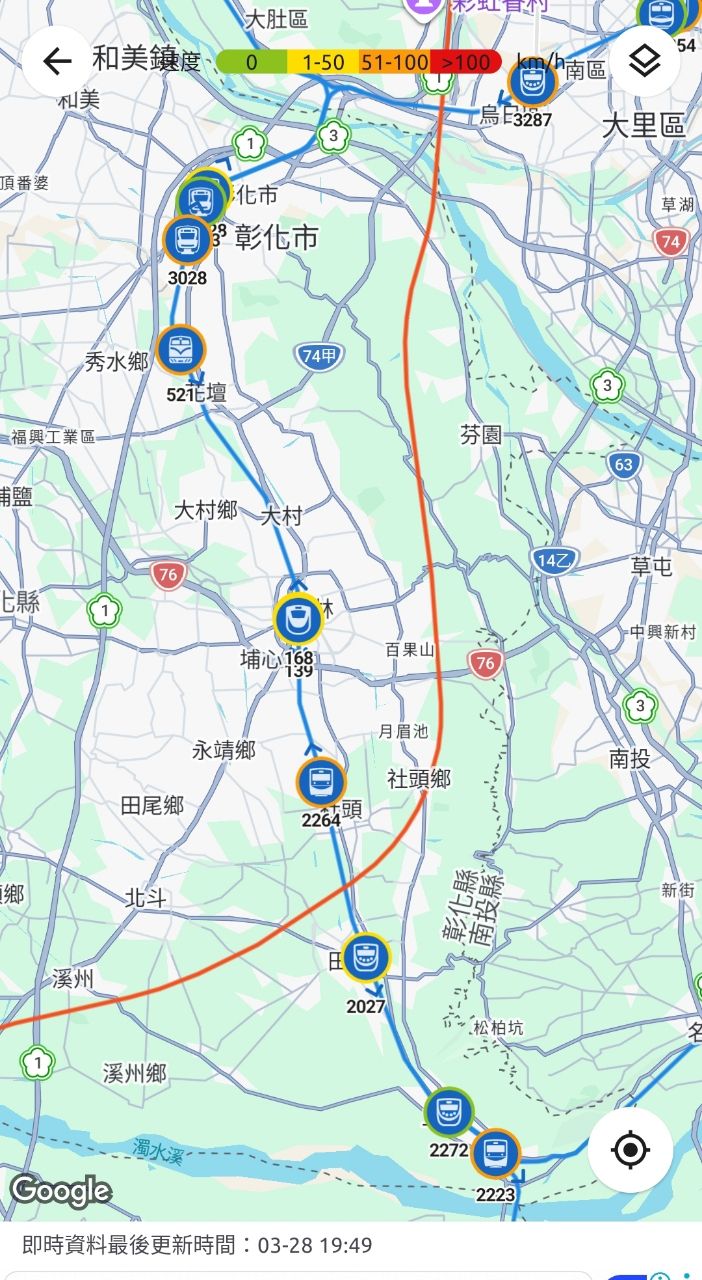
Task: Center map on my current location
Action: click(x=630, y=1150)
